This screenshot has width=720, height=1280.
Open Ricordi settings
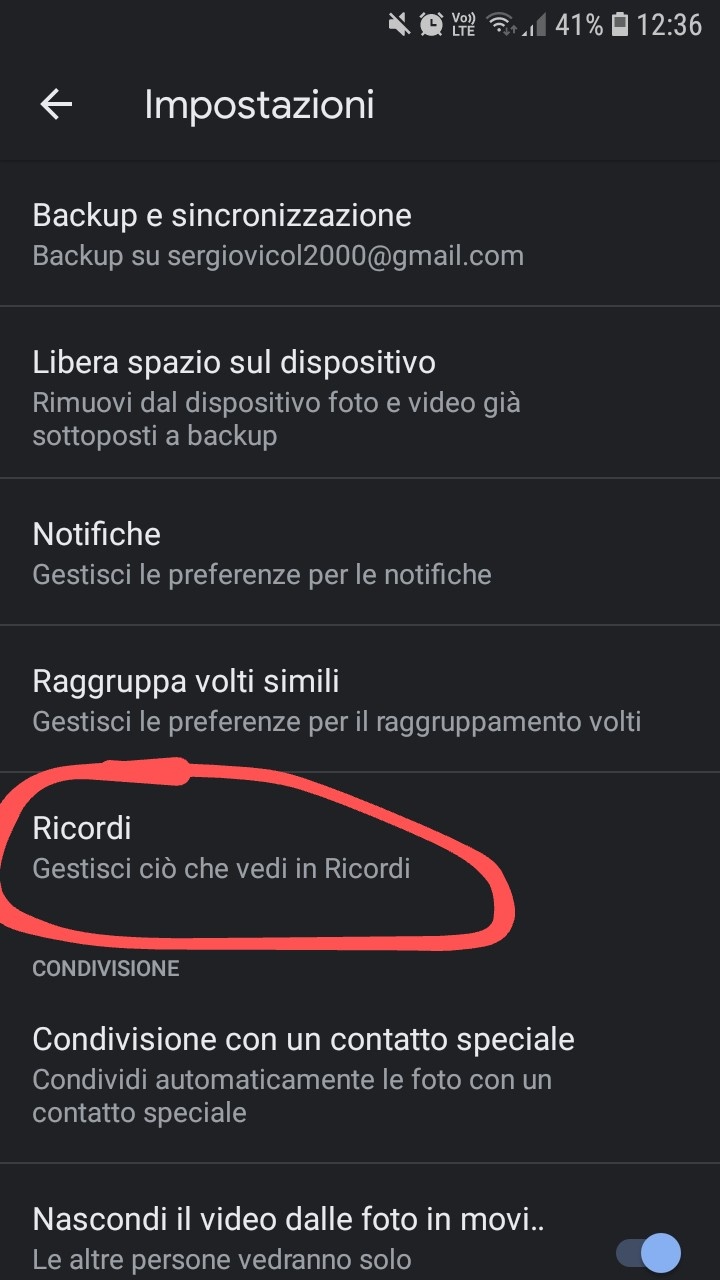tap(360, 846)
